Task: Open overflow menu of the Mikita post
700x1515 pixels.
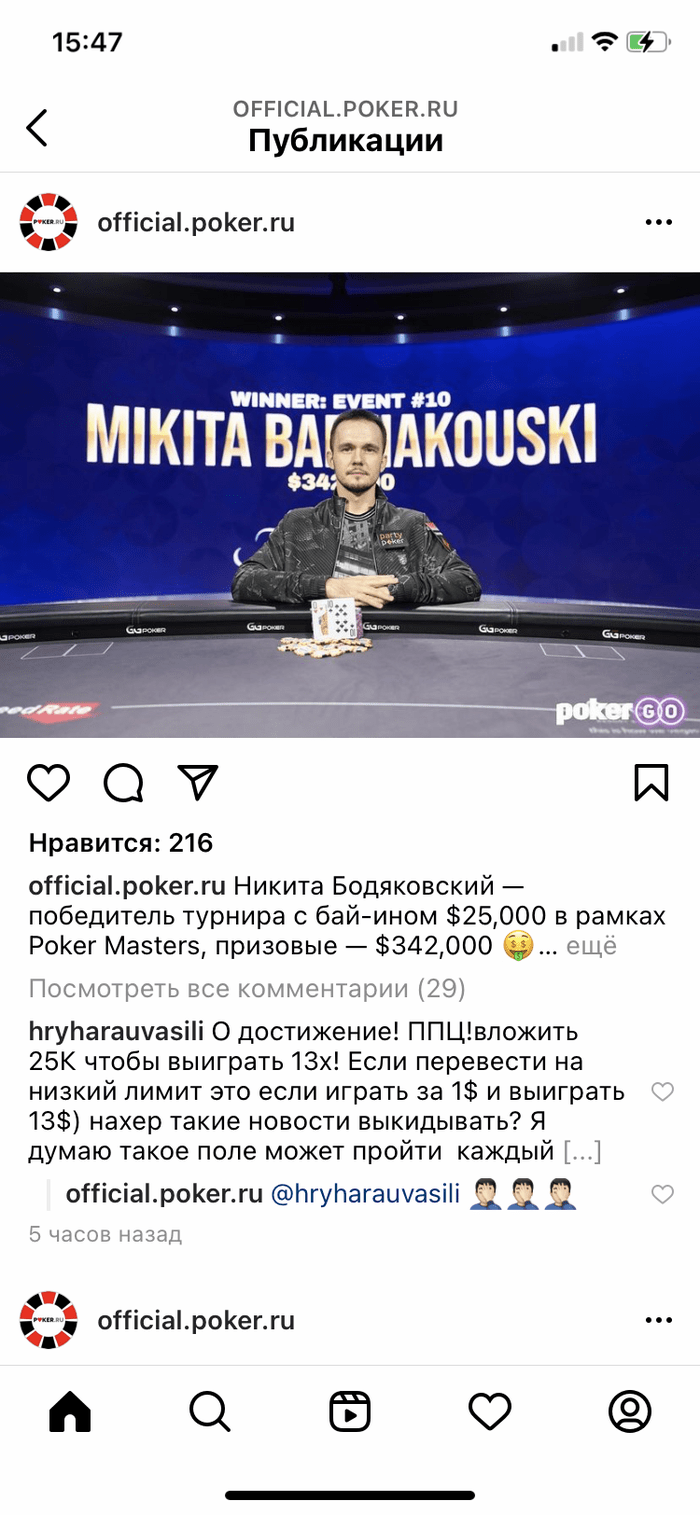Action: click(x=658, y=222)
